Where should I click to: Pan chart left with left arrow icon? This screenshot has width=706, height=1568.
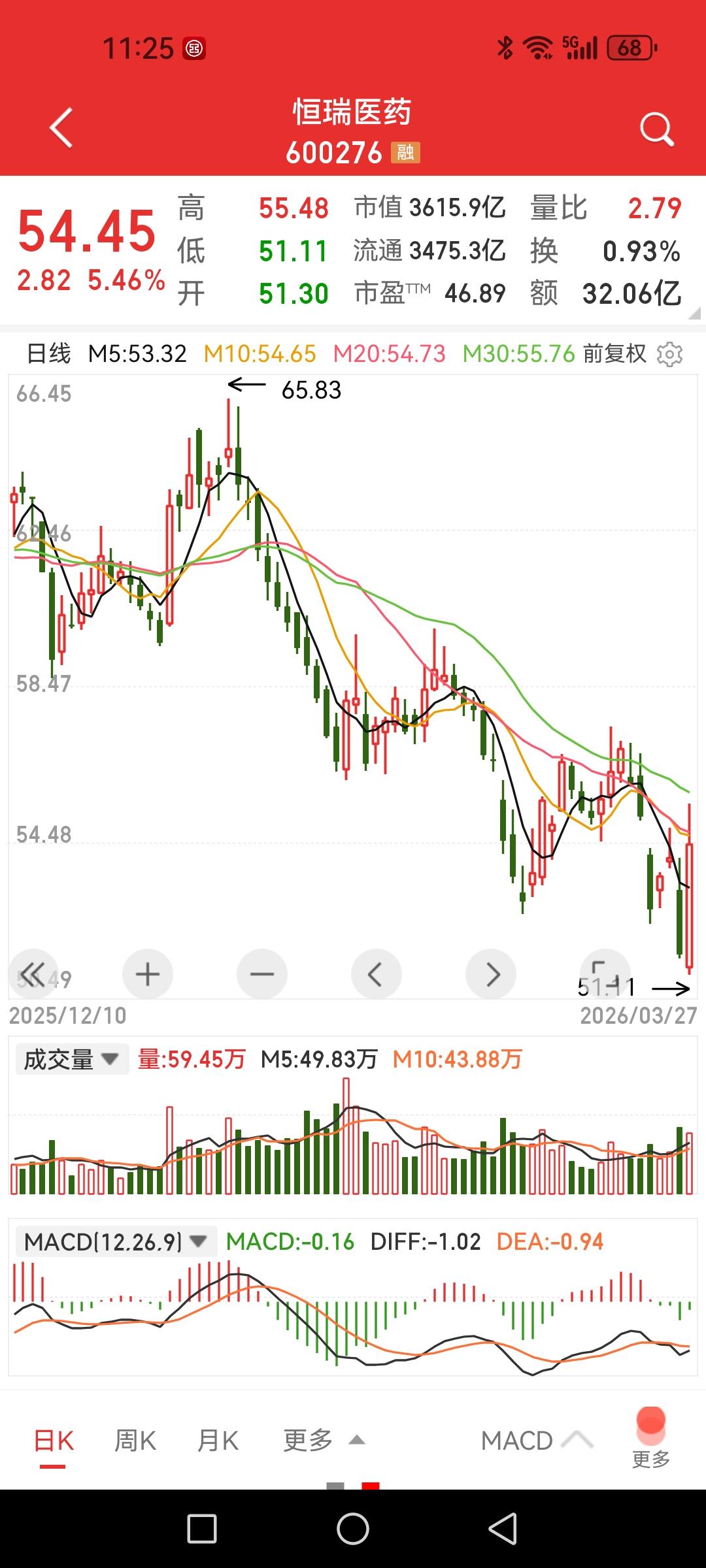[x=376, y=973]
